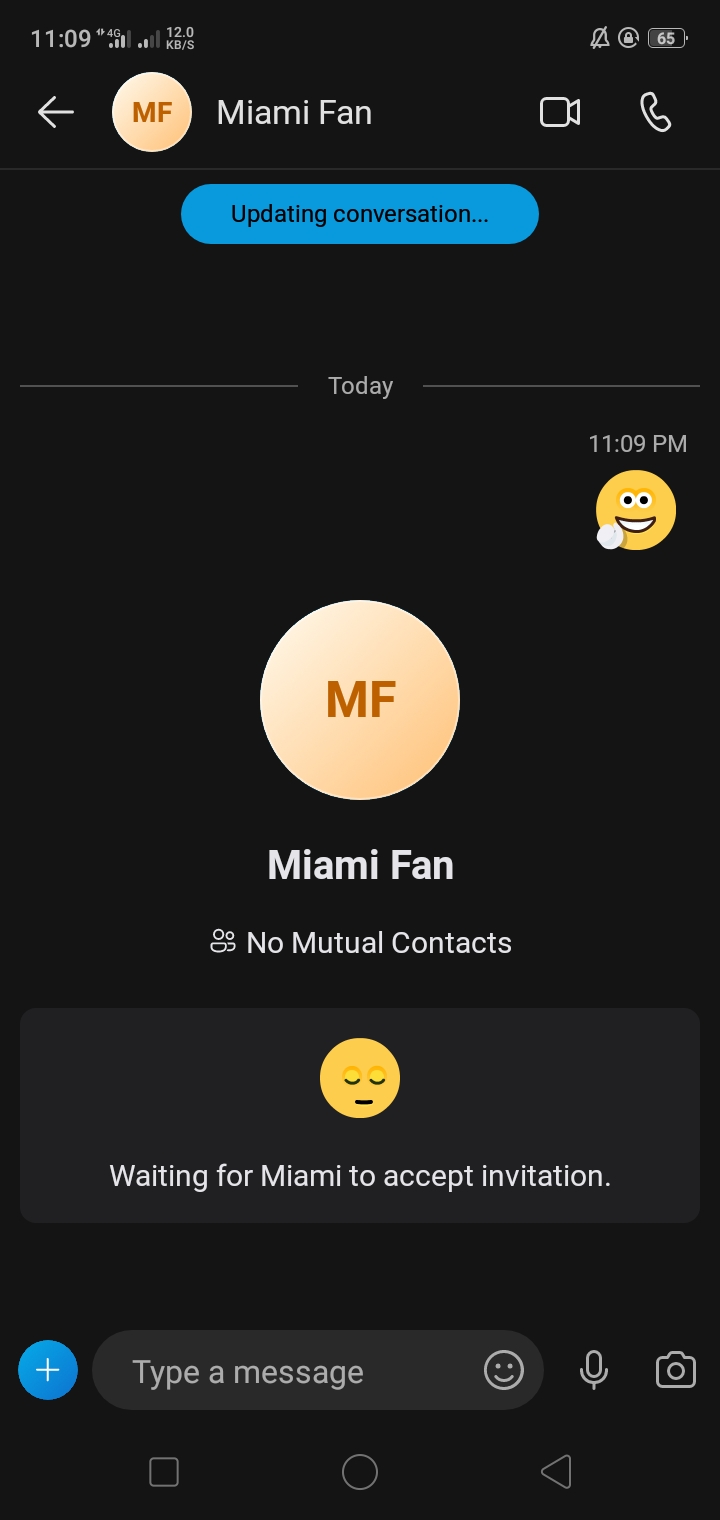Record a voice message with the microphone

pos(594,1370)
